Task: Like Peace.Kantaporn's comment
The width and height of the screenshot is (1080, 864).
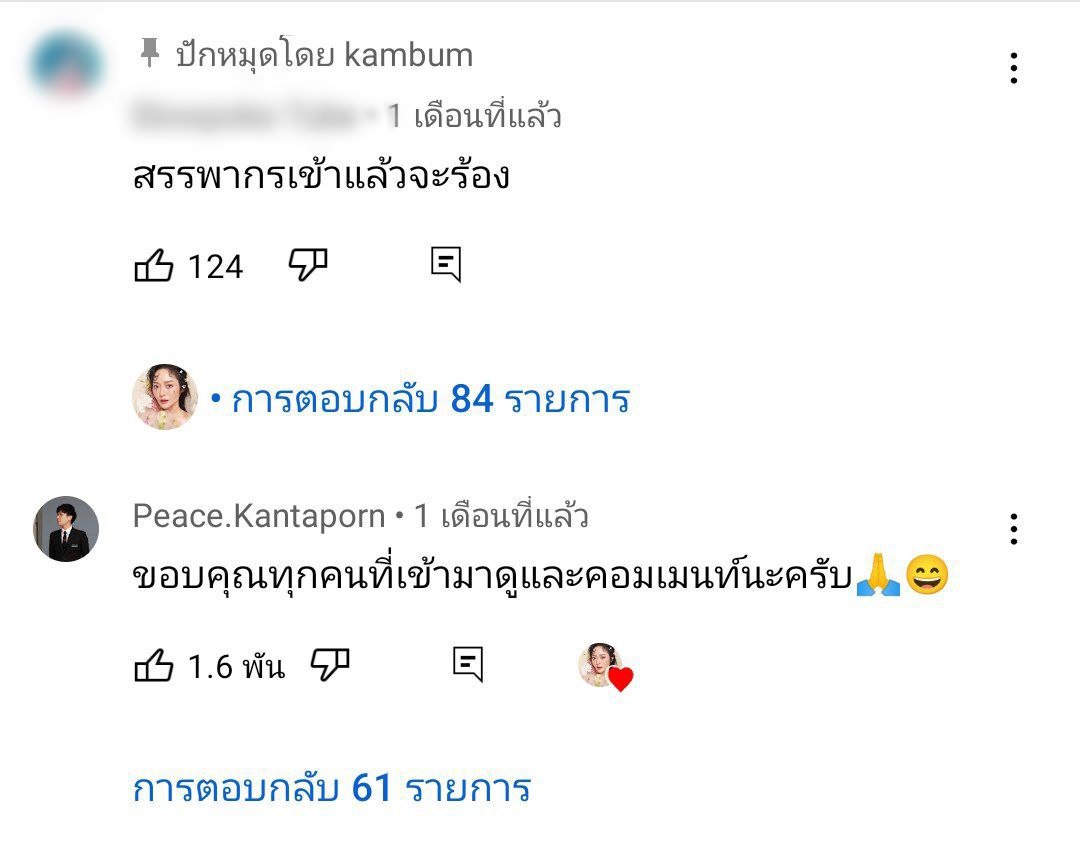Action: [154, 666]
